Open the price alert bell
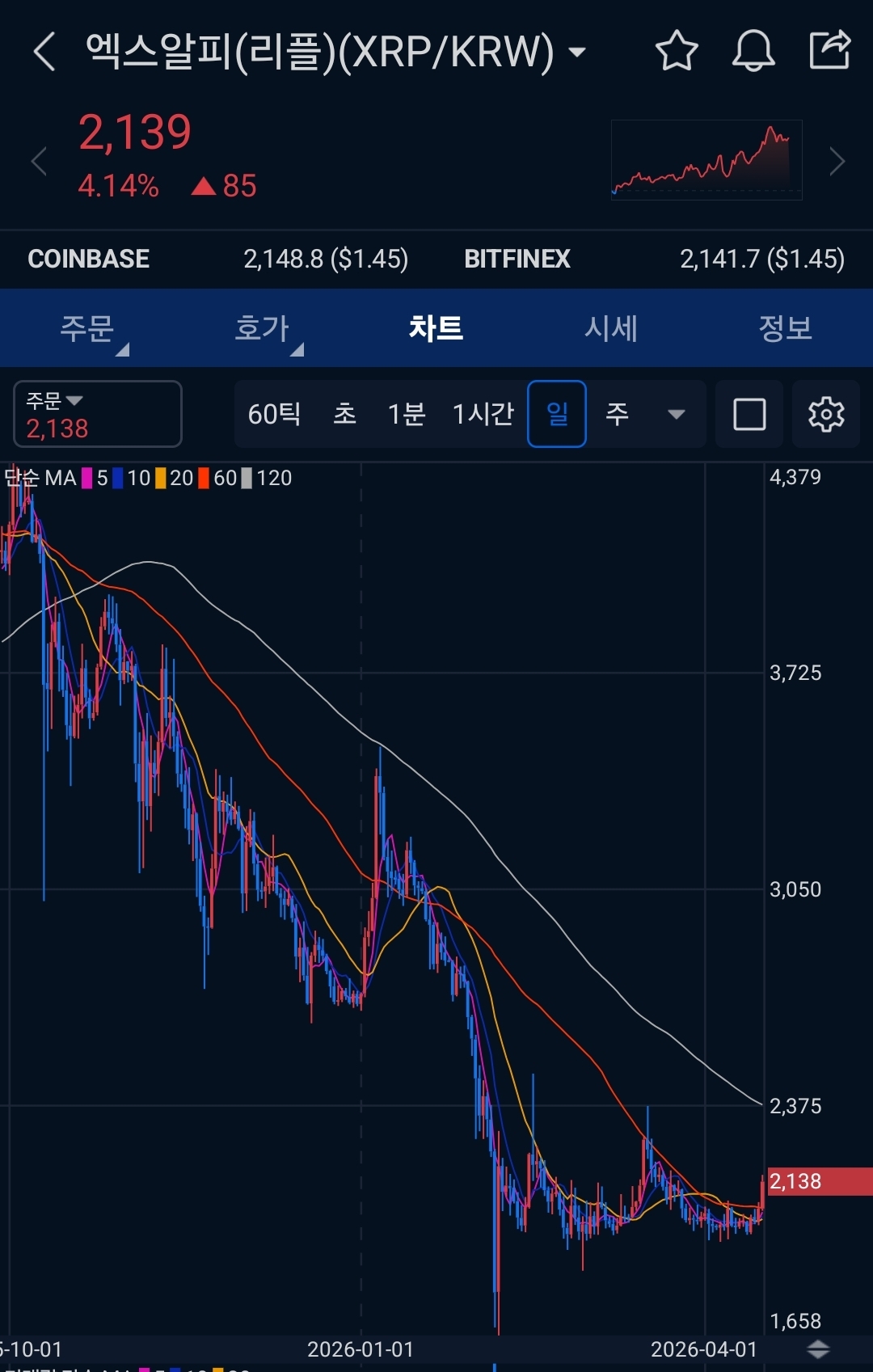The width and height of the screenshot is (873, 1372). coord(753,51)
